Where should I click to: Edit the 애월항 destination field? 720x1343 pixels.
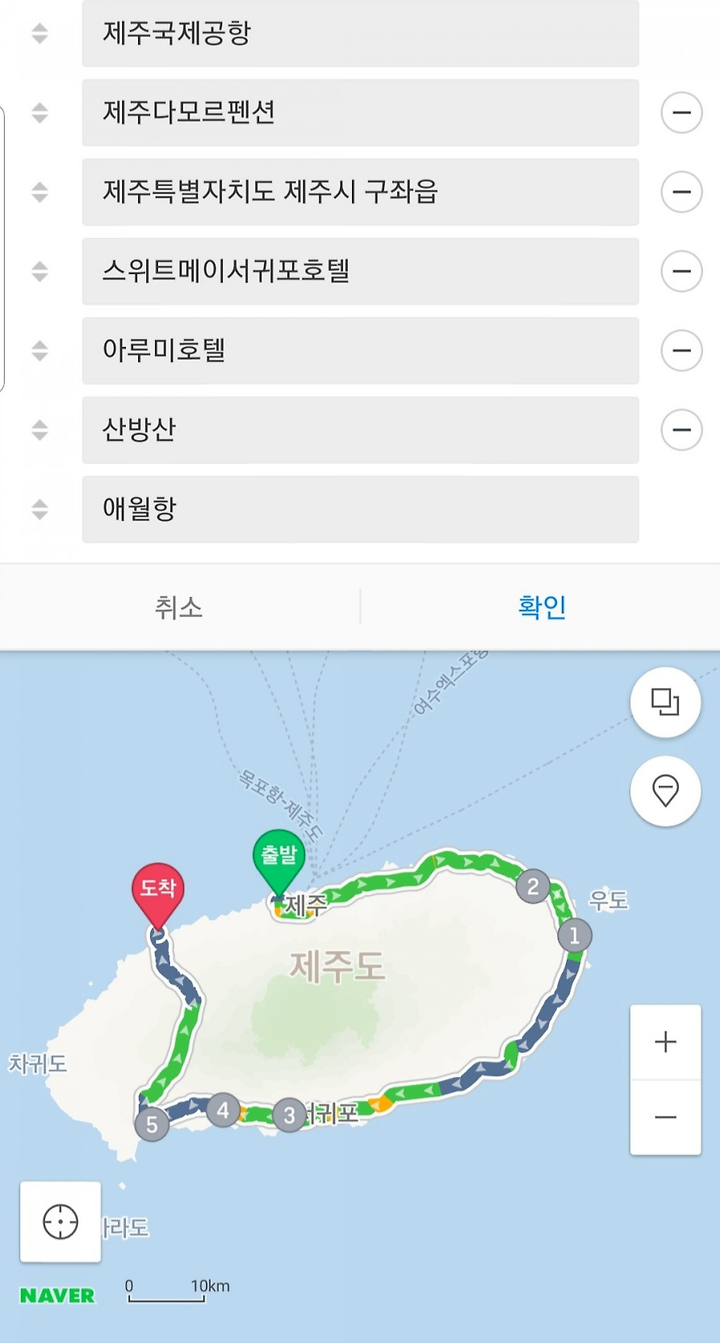pyautogui.click(x=360, y=509)
